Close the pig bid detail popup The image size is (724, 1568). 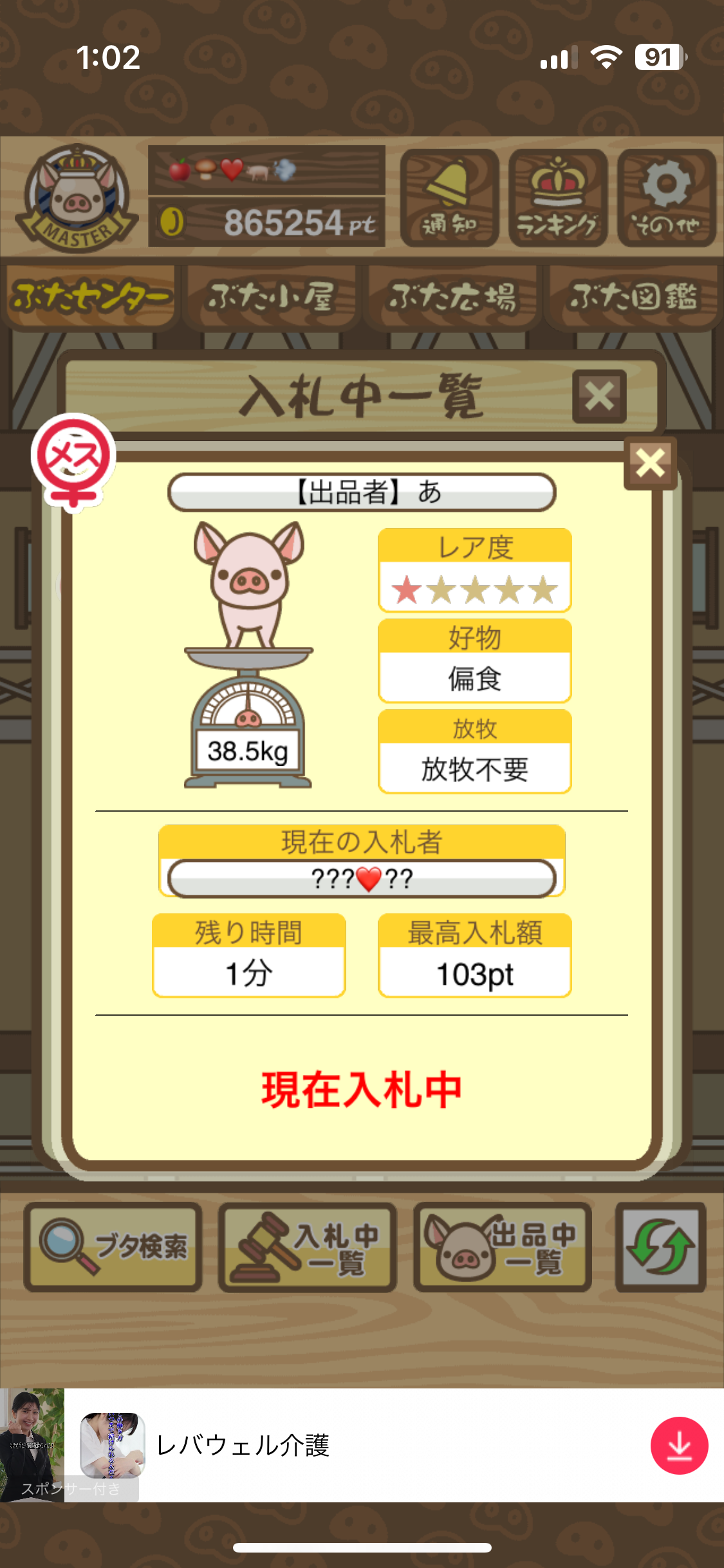[x=650, y=463]
